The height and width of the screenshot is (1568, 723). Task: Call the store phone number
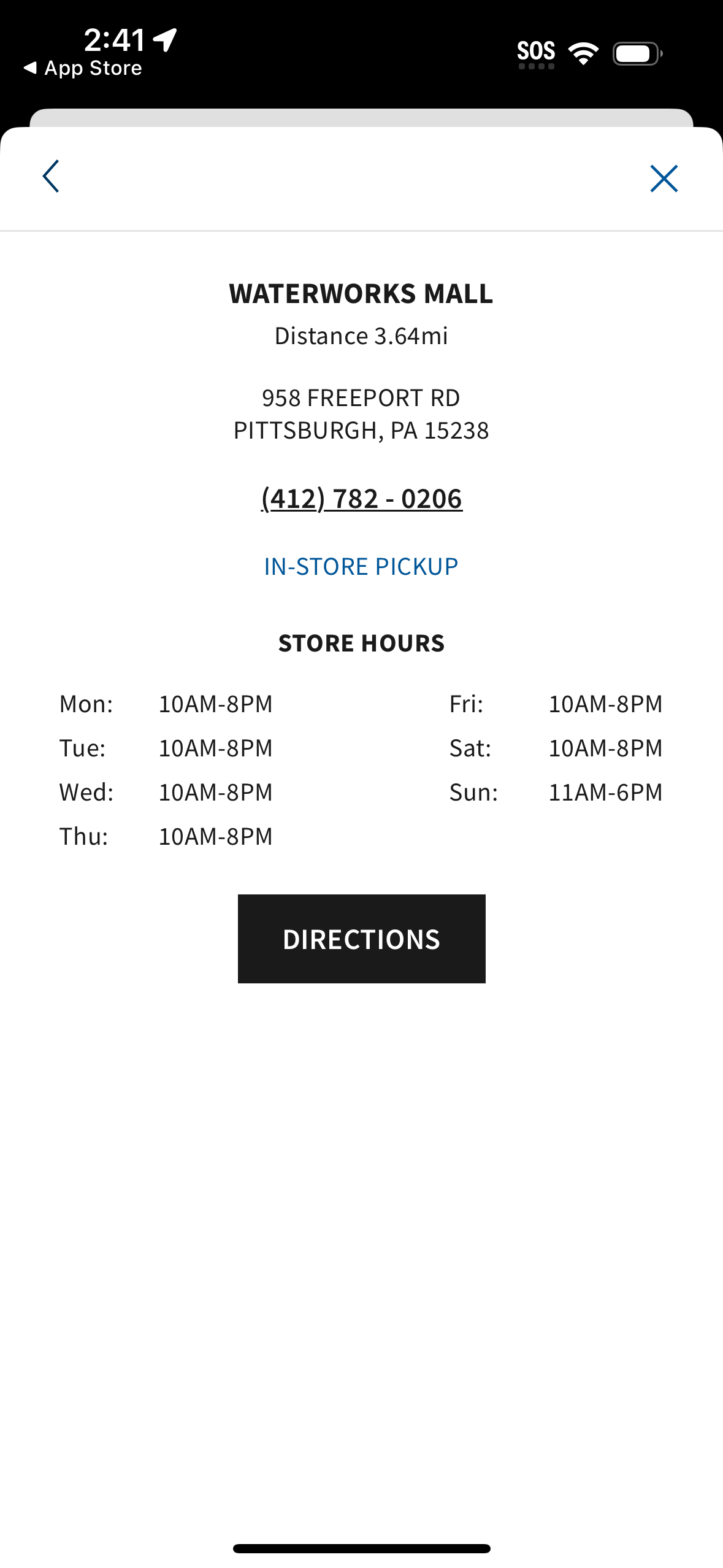[361, 498]
